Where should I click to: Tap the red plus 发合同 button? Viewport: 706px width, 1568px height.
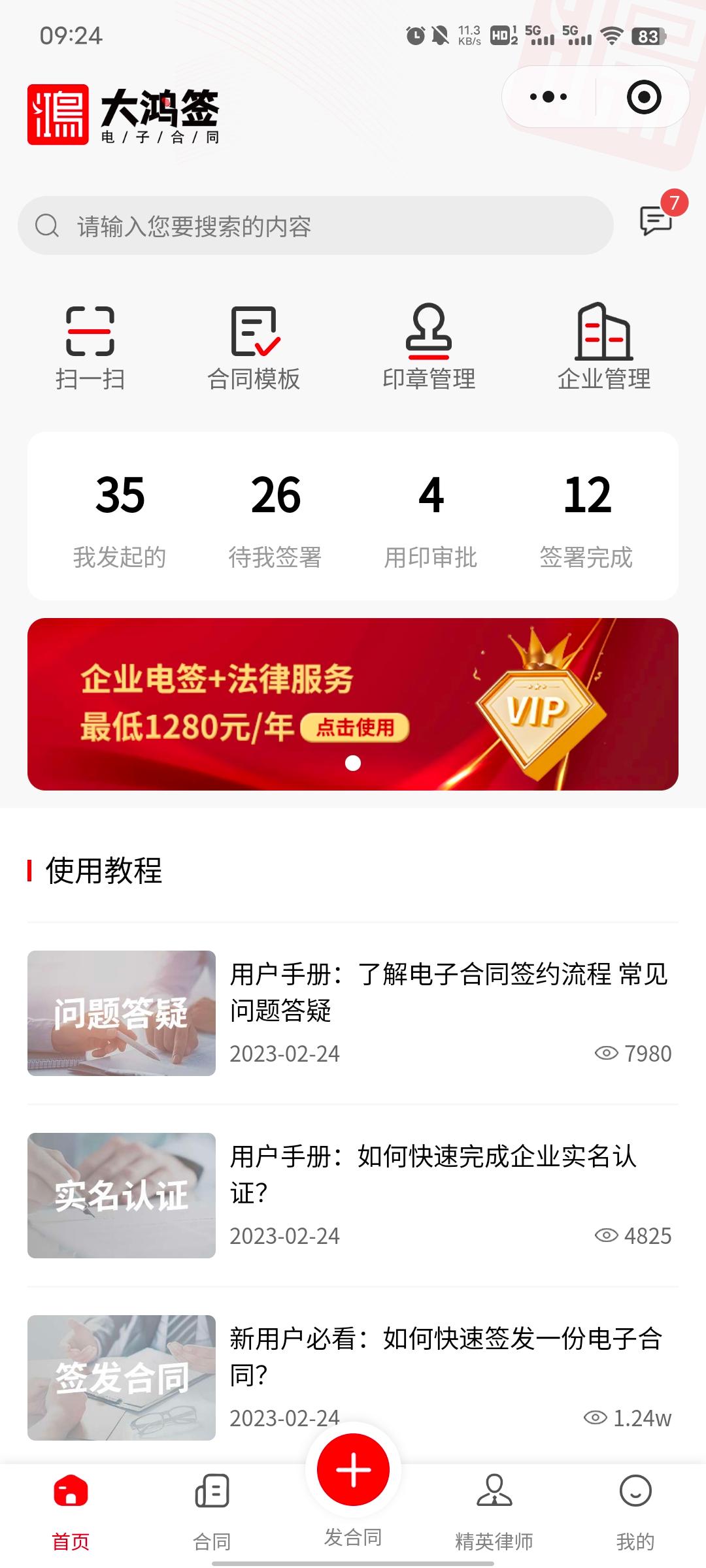[x=353, y=1470]
